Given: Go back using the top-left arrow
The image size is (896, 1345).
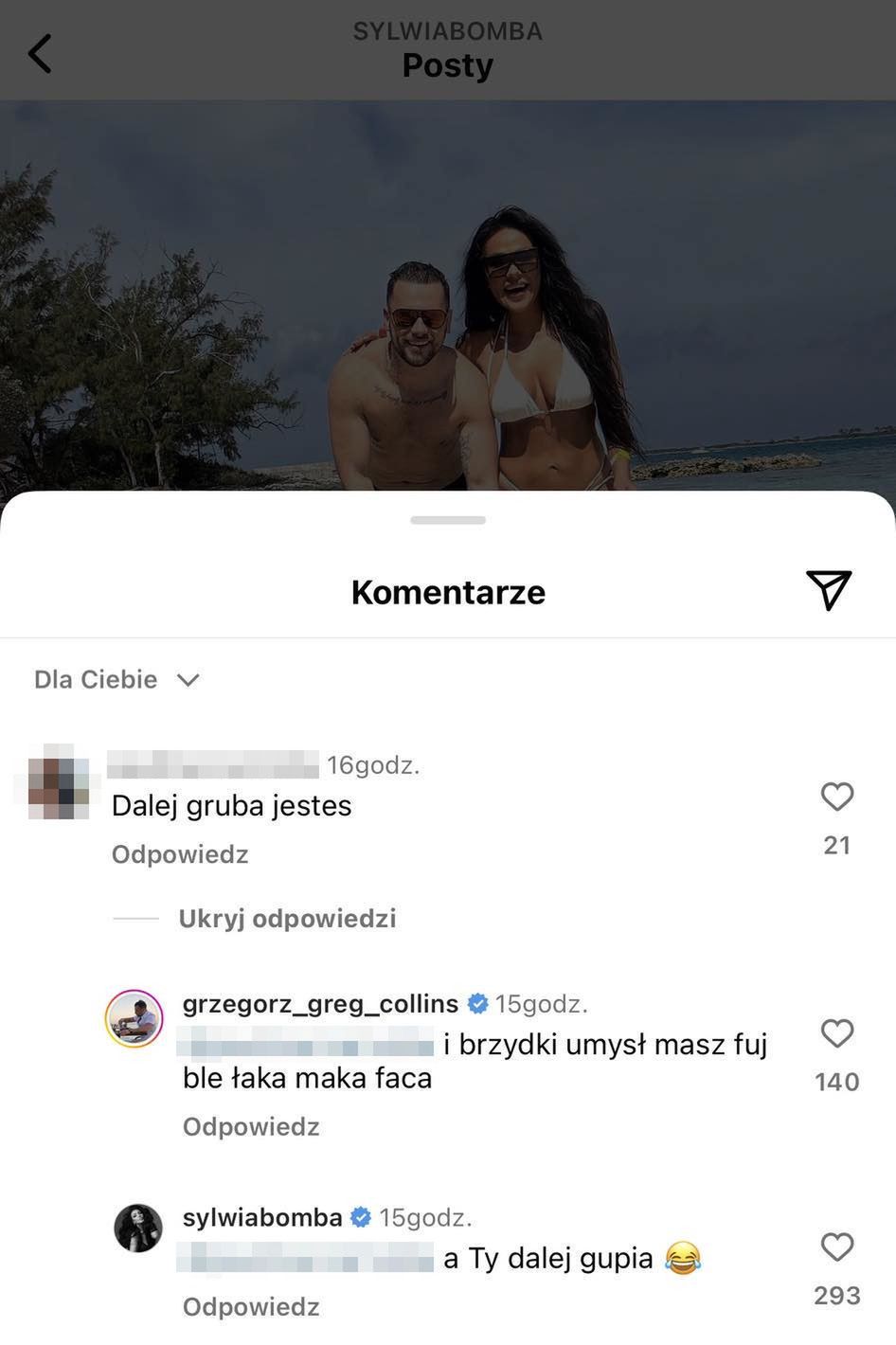Looking at the screenshot, I should [40, 54].
